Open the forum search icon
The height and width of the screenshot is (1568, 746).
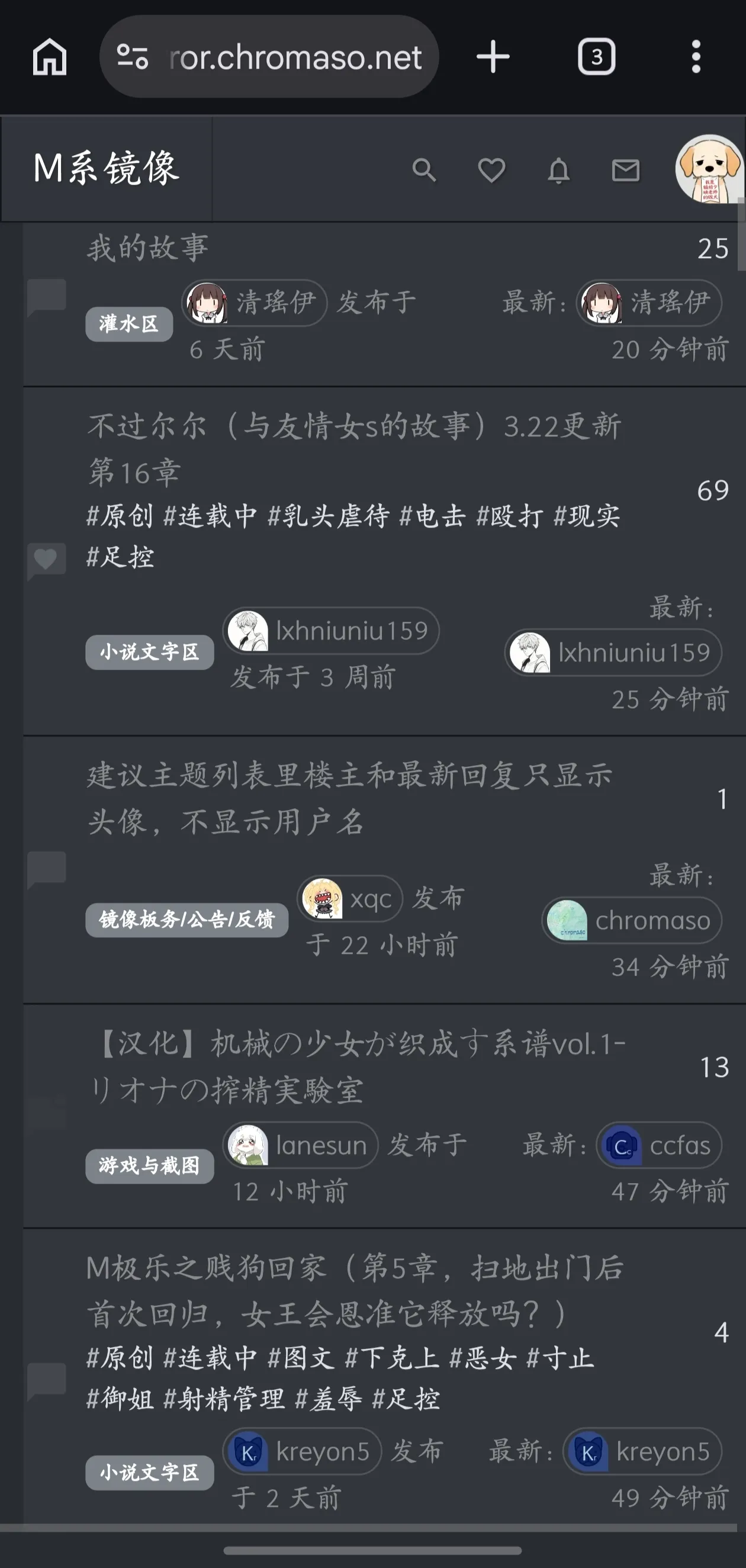424,171
